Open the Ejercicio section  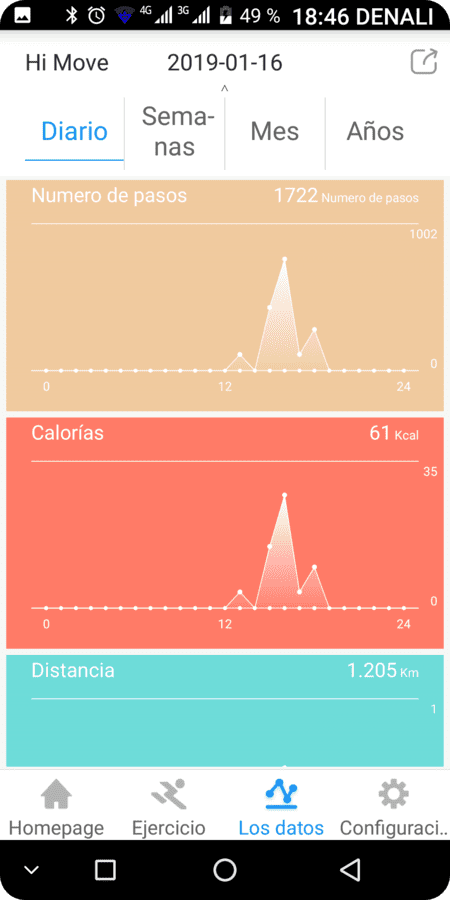169,806
